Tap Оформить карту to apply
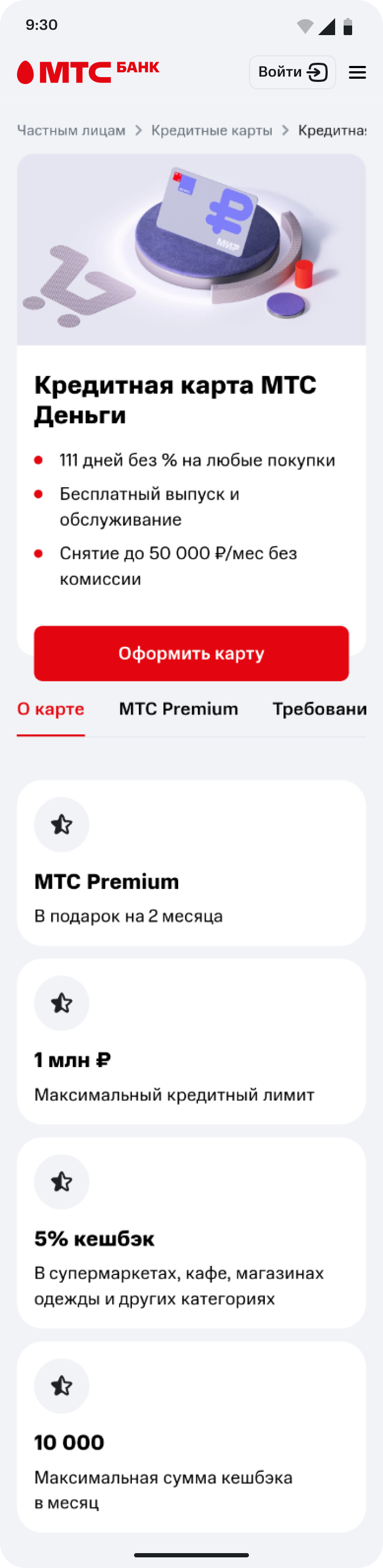 pyautogui.click(x=191, y=653)
